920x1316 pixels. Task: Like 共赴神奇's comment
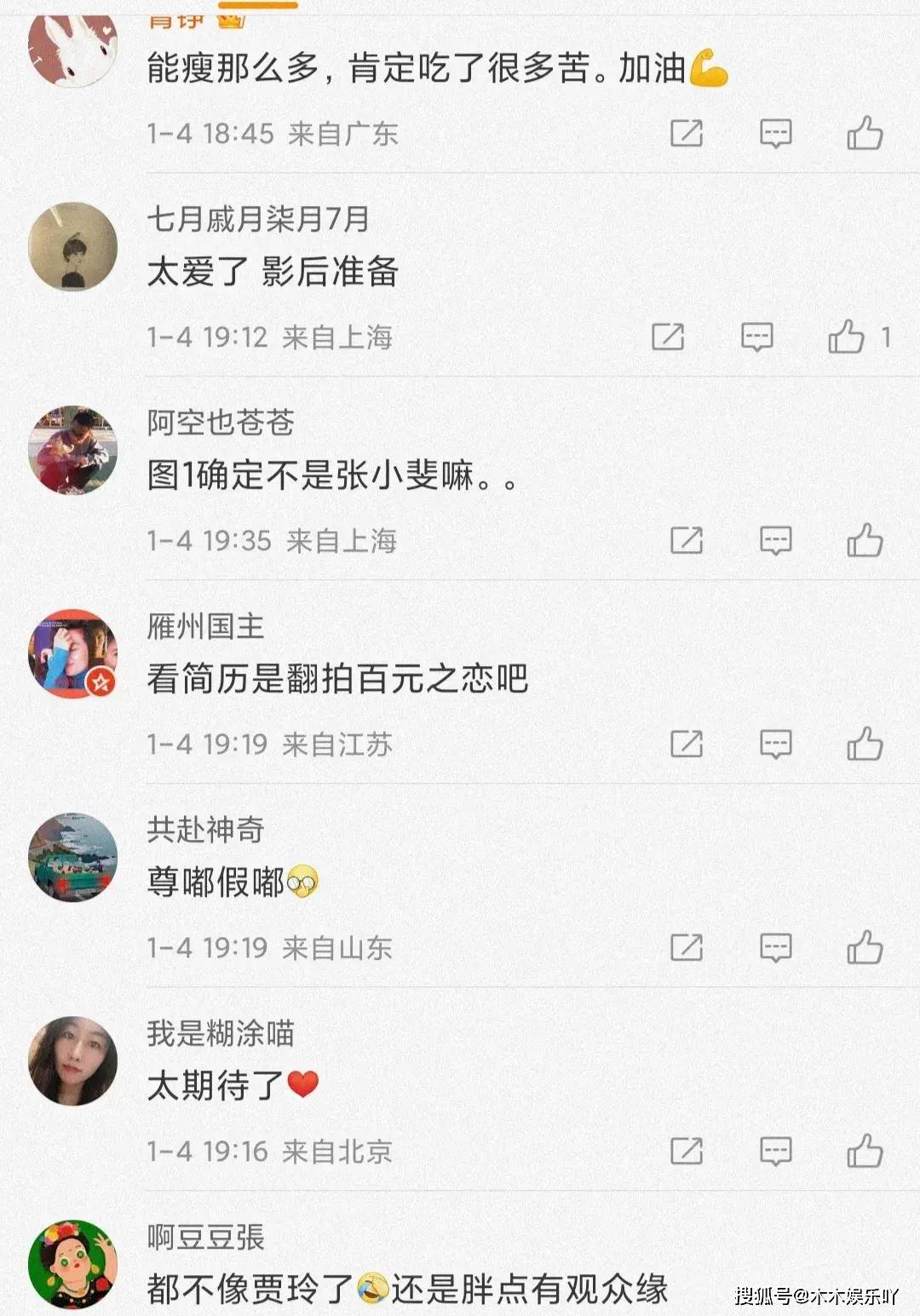click(865, 948)
